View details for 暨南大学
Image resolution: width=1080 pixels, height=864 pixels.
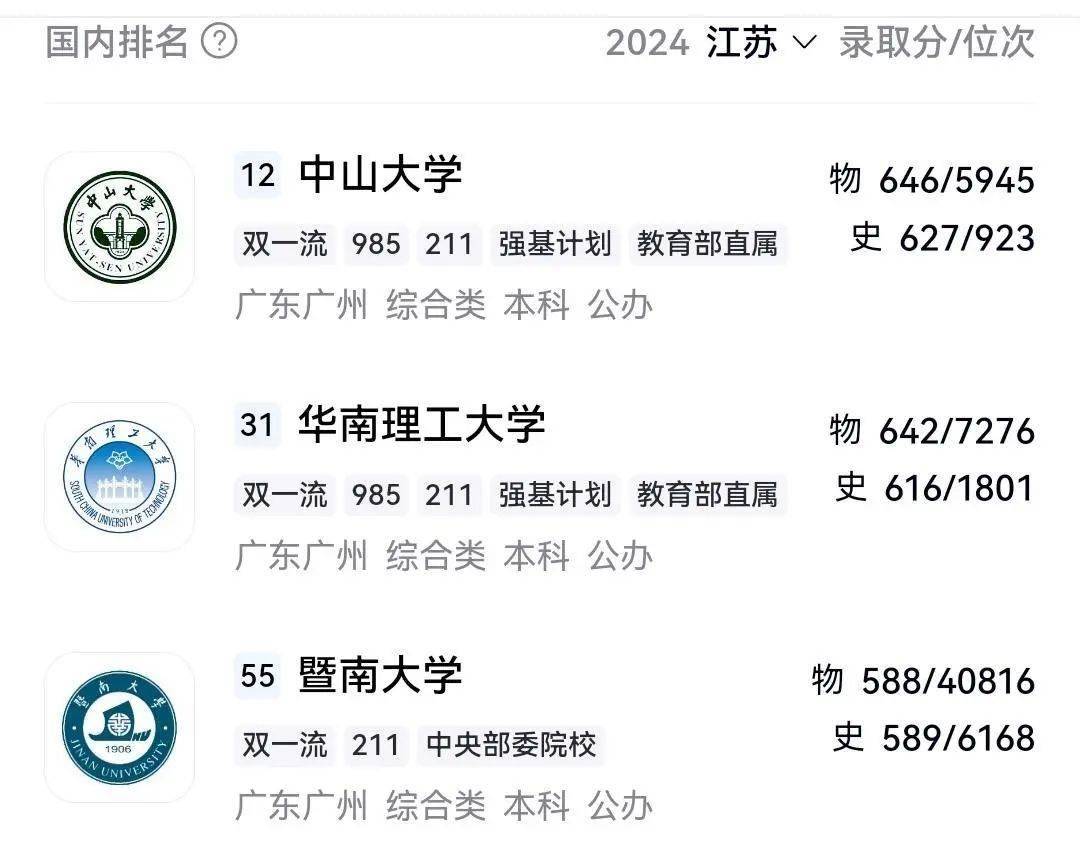pos(381,676)
